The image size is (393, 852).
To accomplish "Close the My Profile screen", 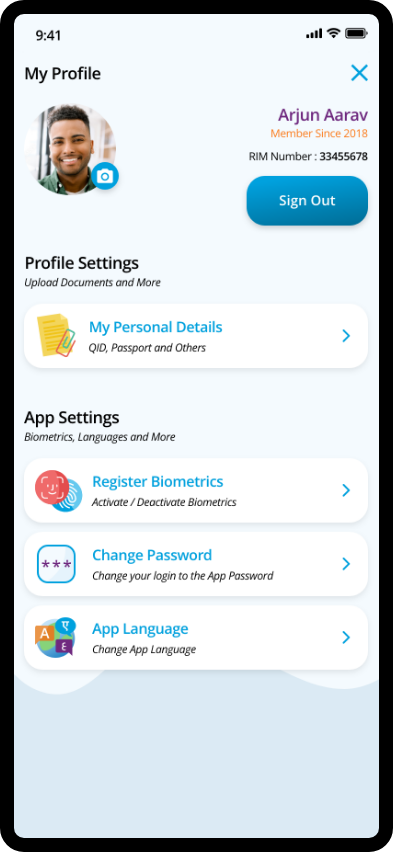I will tap(359, 73).
